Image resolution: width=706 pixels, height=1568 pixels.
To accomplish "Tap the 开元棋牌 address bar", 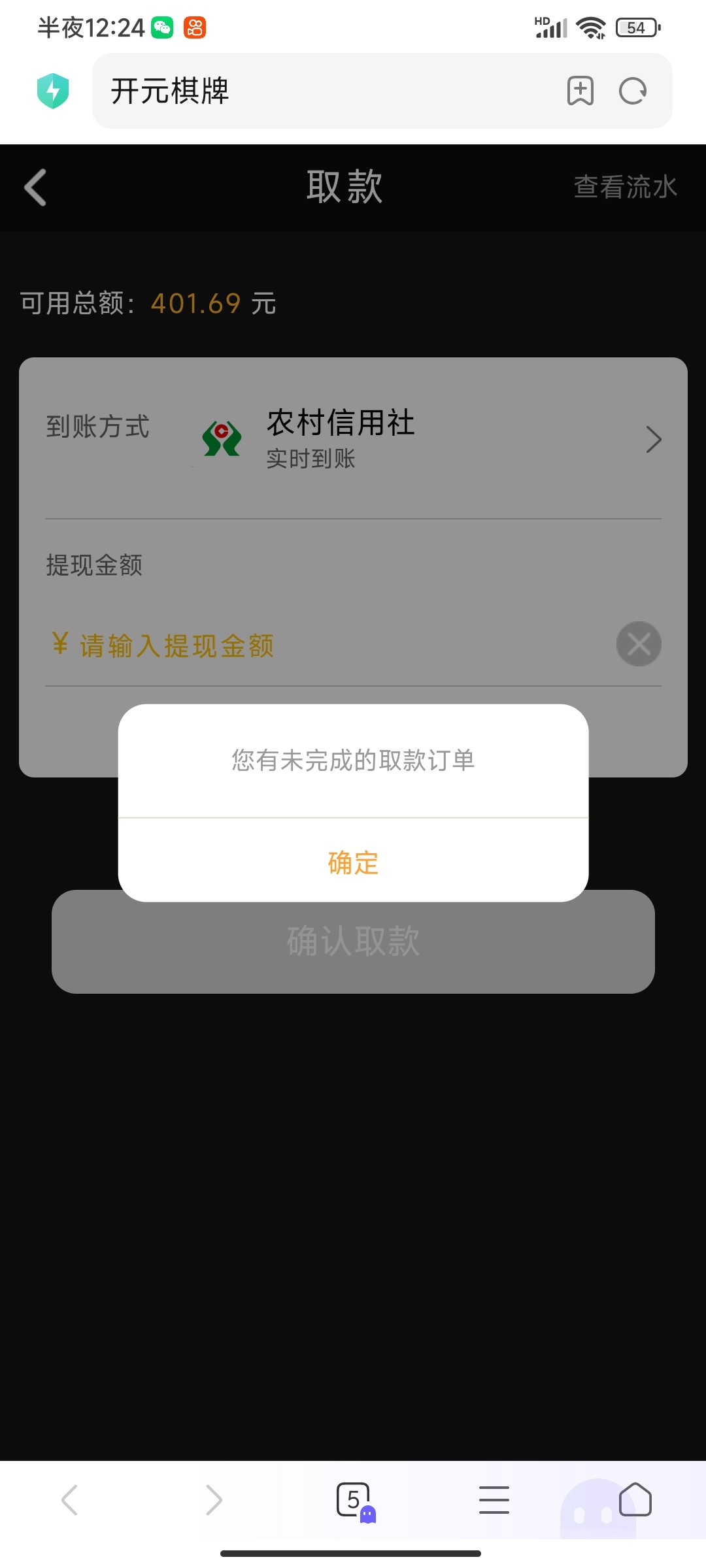I will (327, 91).
